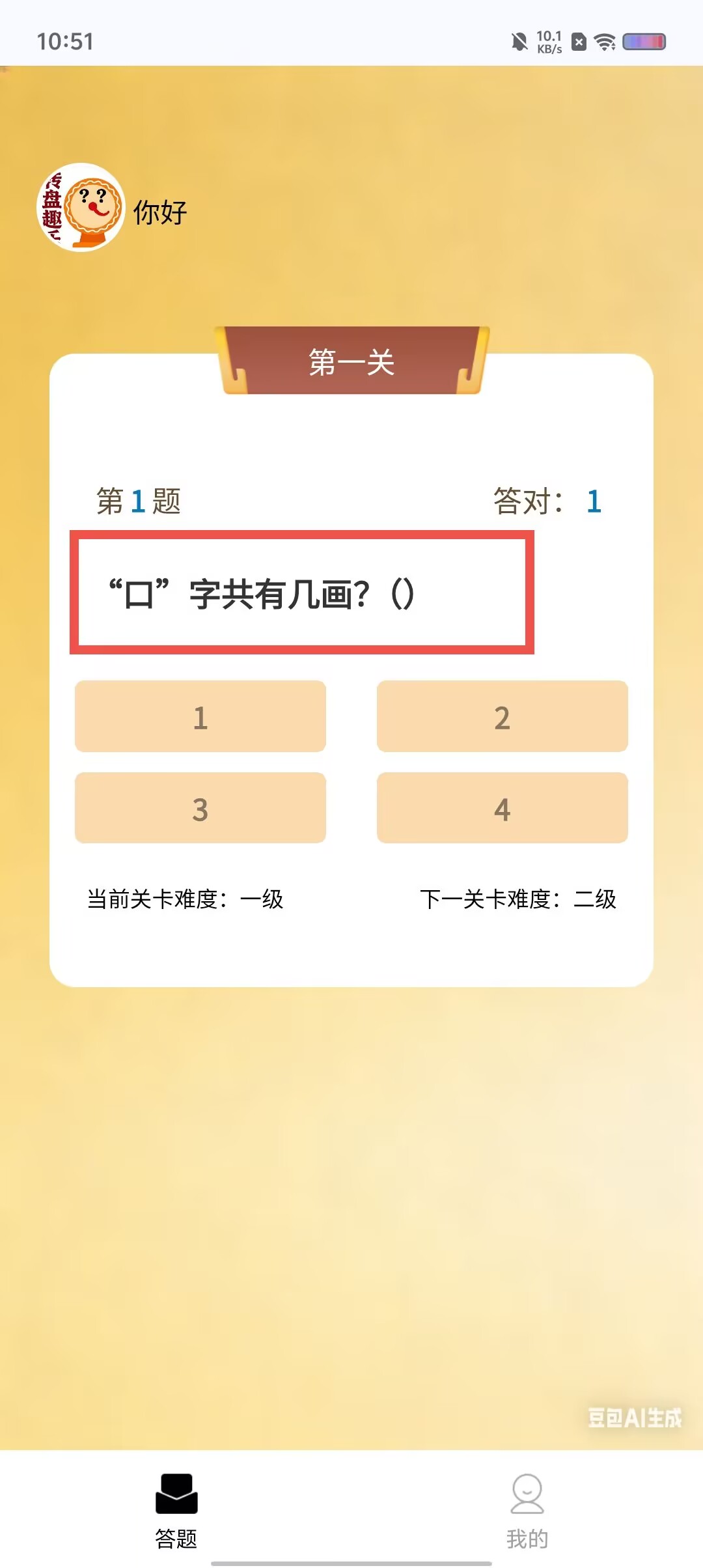
Task: Open the profile avatar next to 你好
Action: (81, 208)
